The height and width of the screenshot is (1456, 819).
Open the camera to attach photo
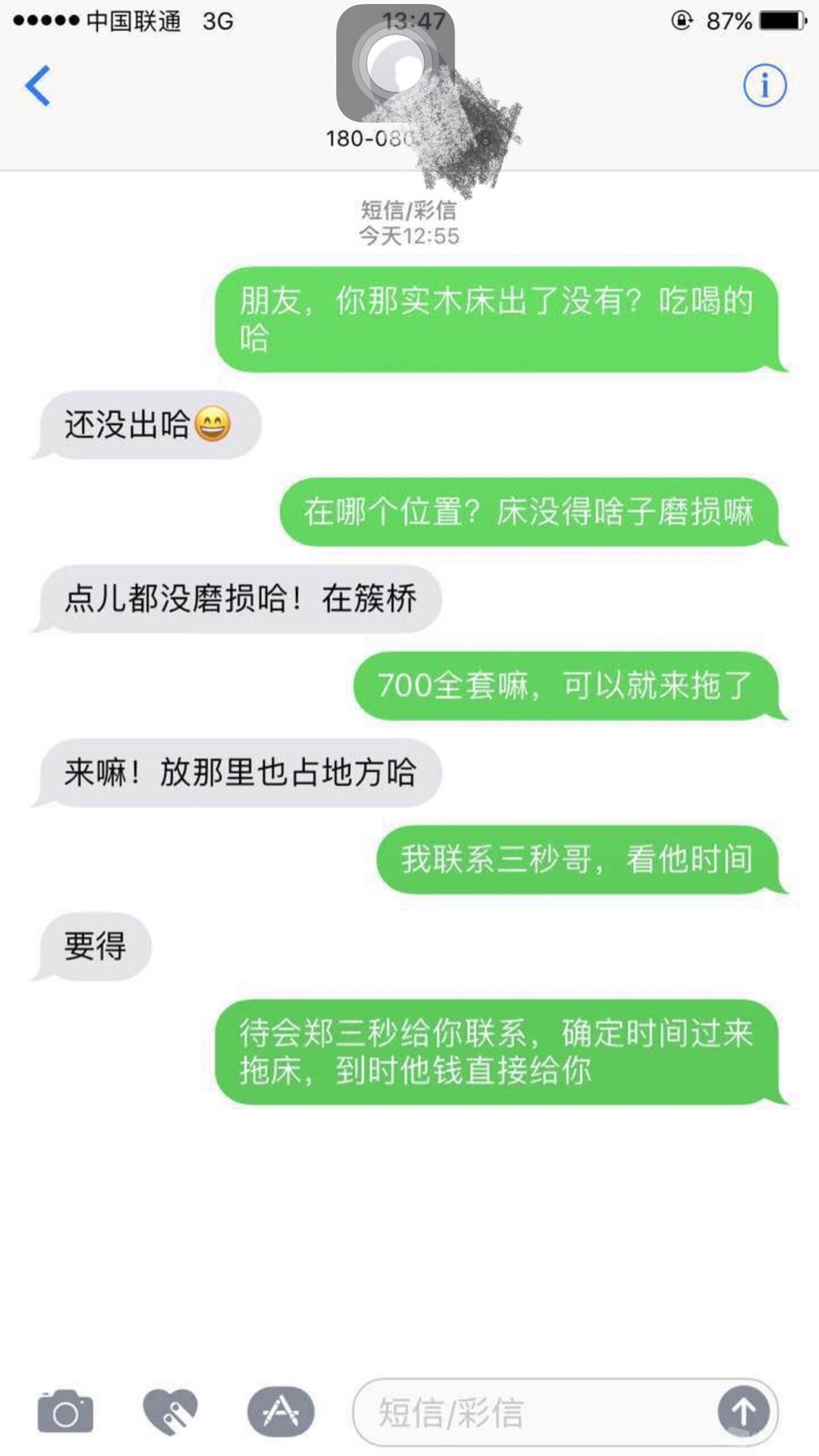coord(65,1412)
